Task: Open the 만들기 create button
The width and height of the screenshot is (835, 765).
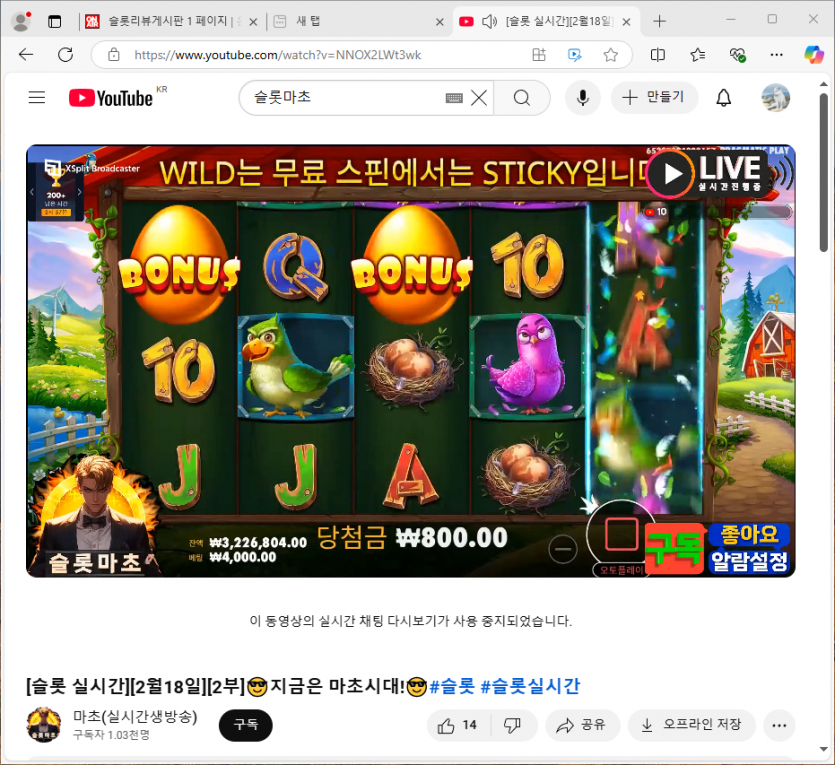Action: point(653,97)
